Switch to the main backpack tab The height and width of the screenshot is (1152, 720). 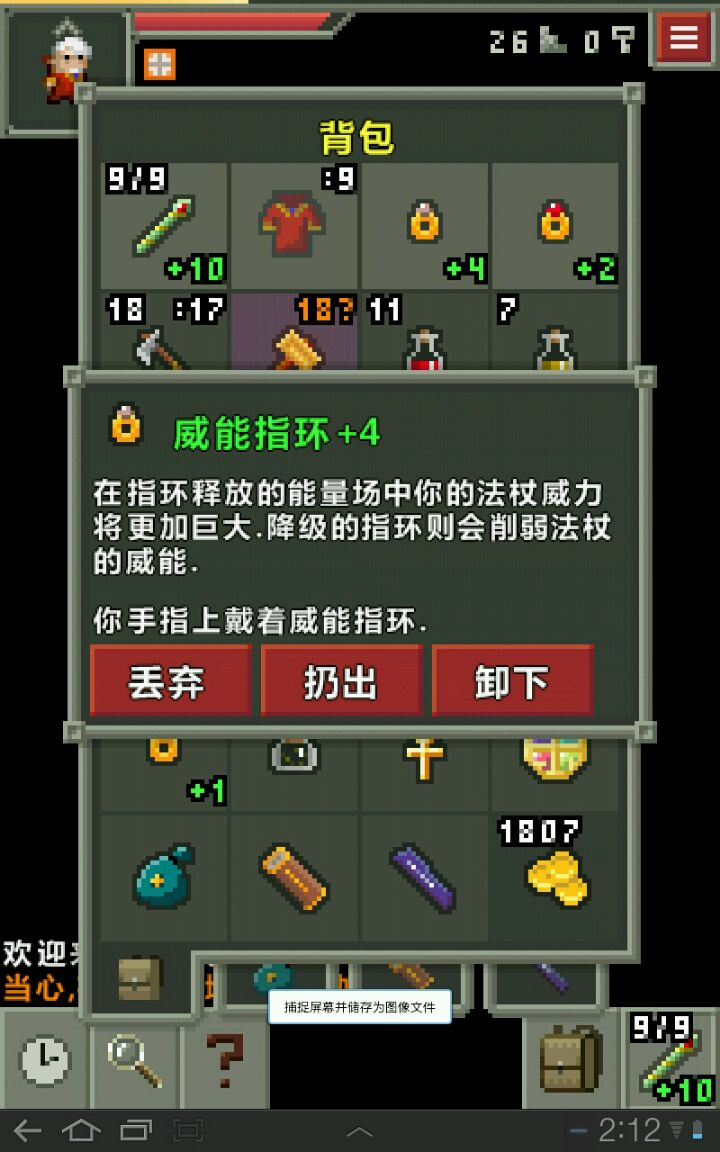click(140, 980)
